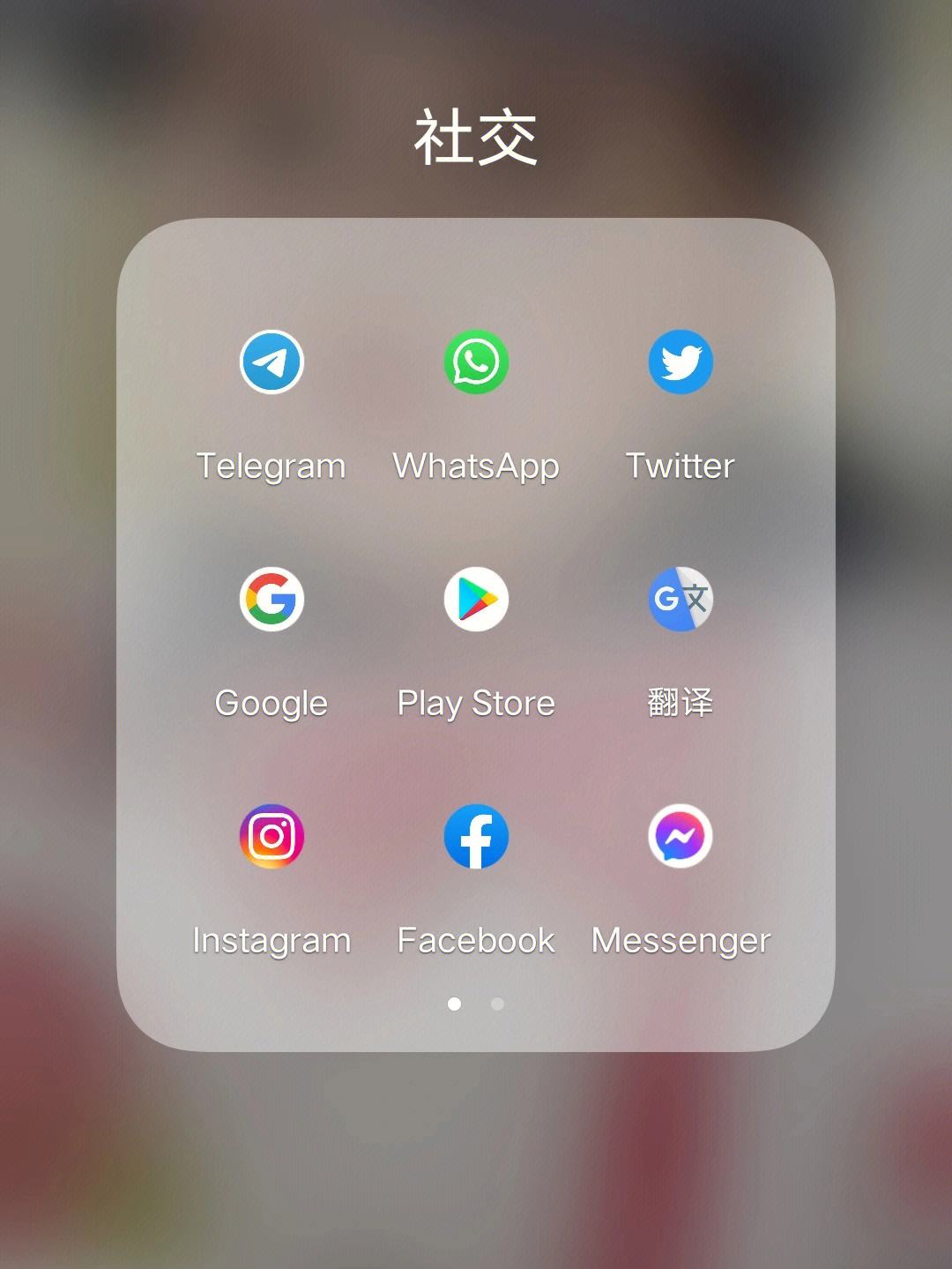
Task: Open the 翻译 translate app
Action: tap(681, 600)
